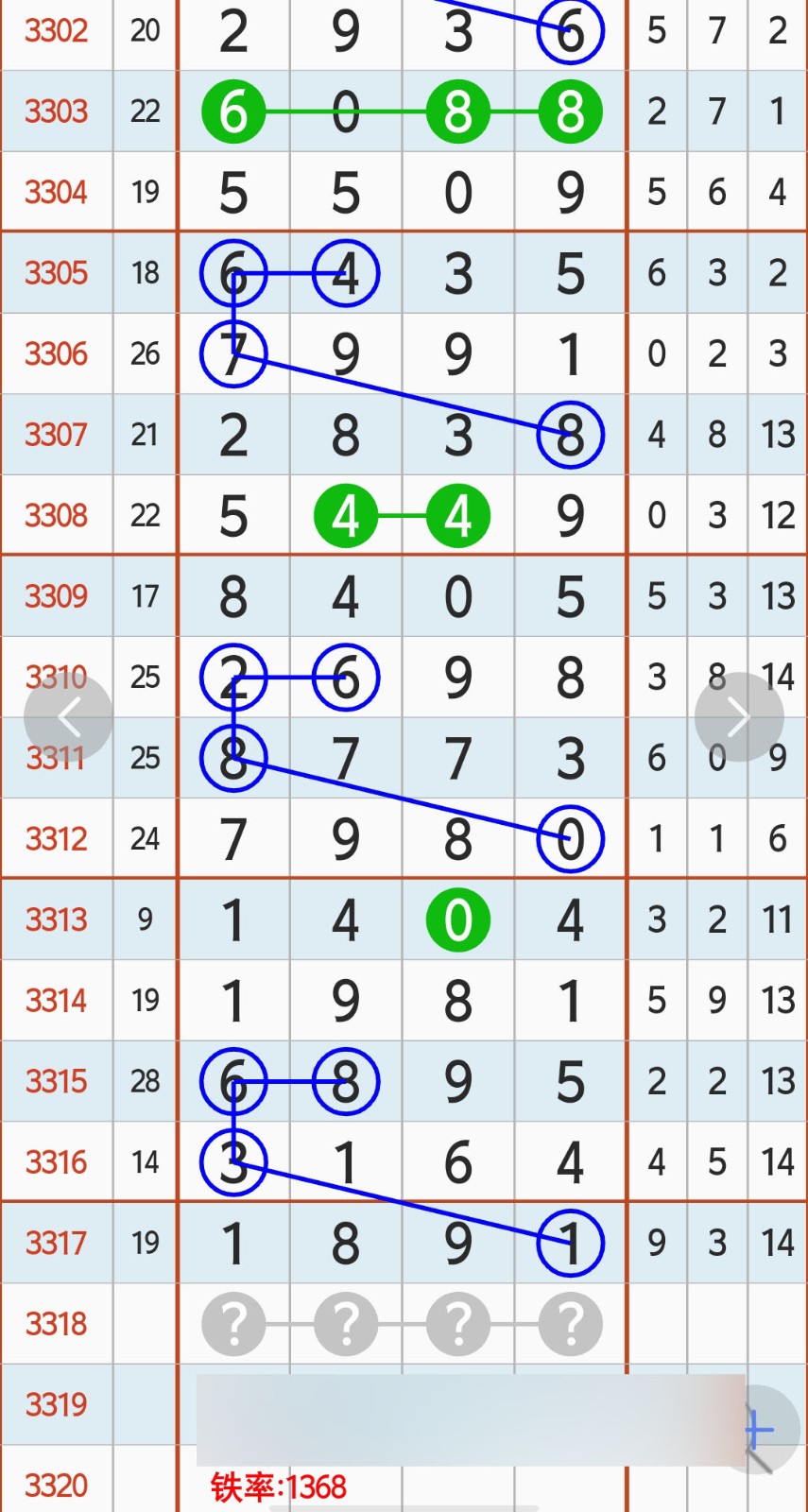Click the sum value 28 beside period 3315
Screen dimensions: 808x1512
click(145, 1081)
